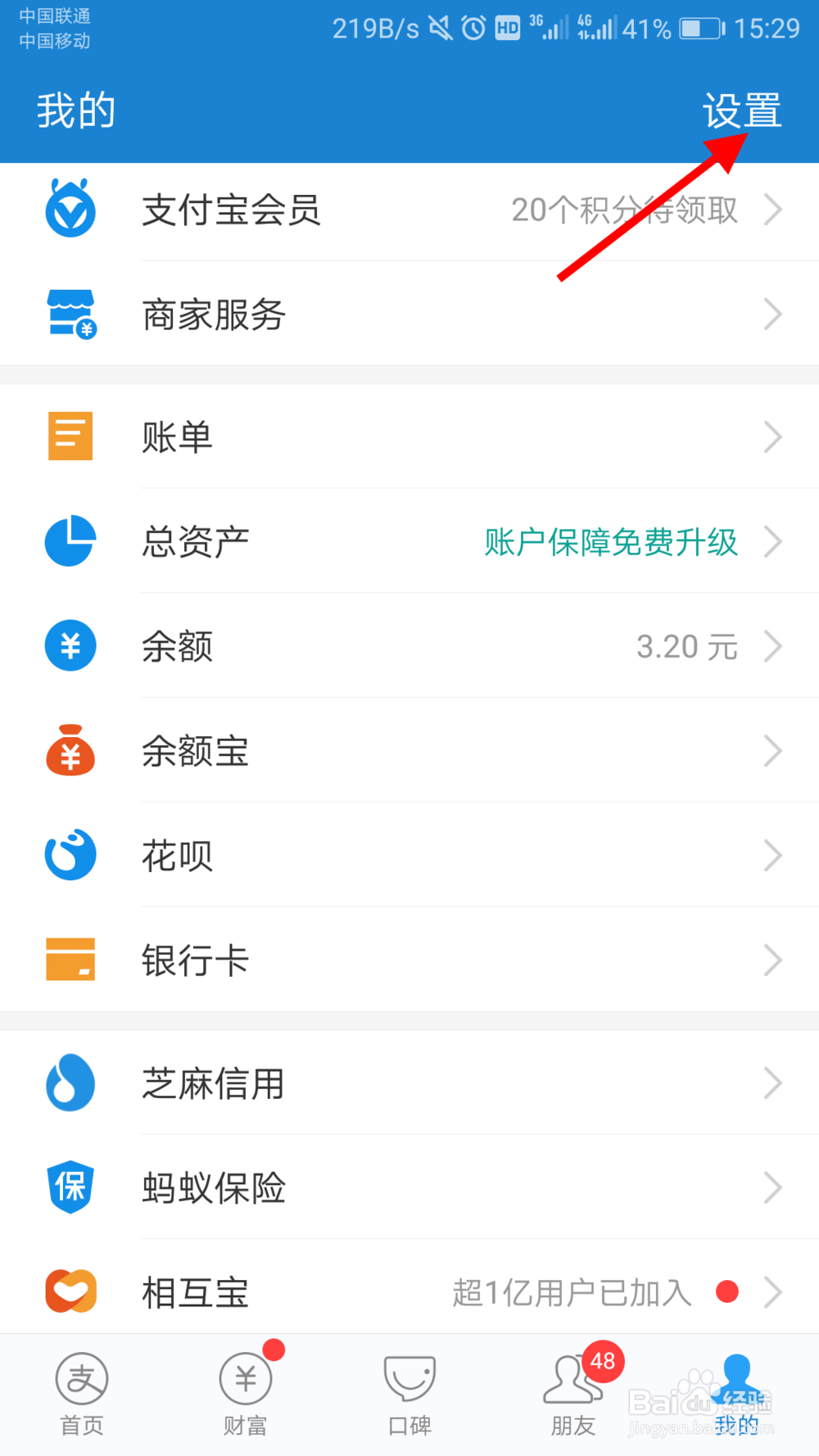The width and height of the screenshot is (819, 1456).
Task: Open 余额宝
Action: [x=409, y=751]
